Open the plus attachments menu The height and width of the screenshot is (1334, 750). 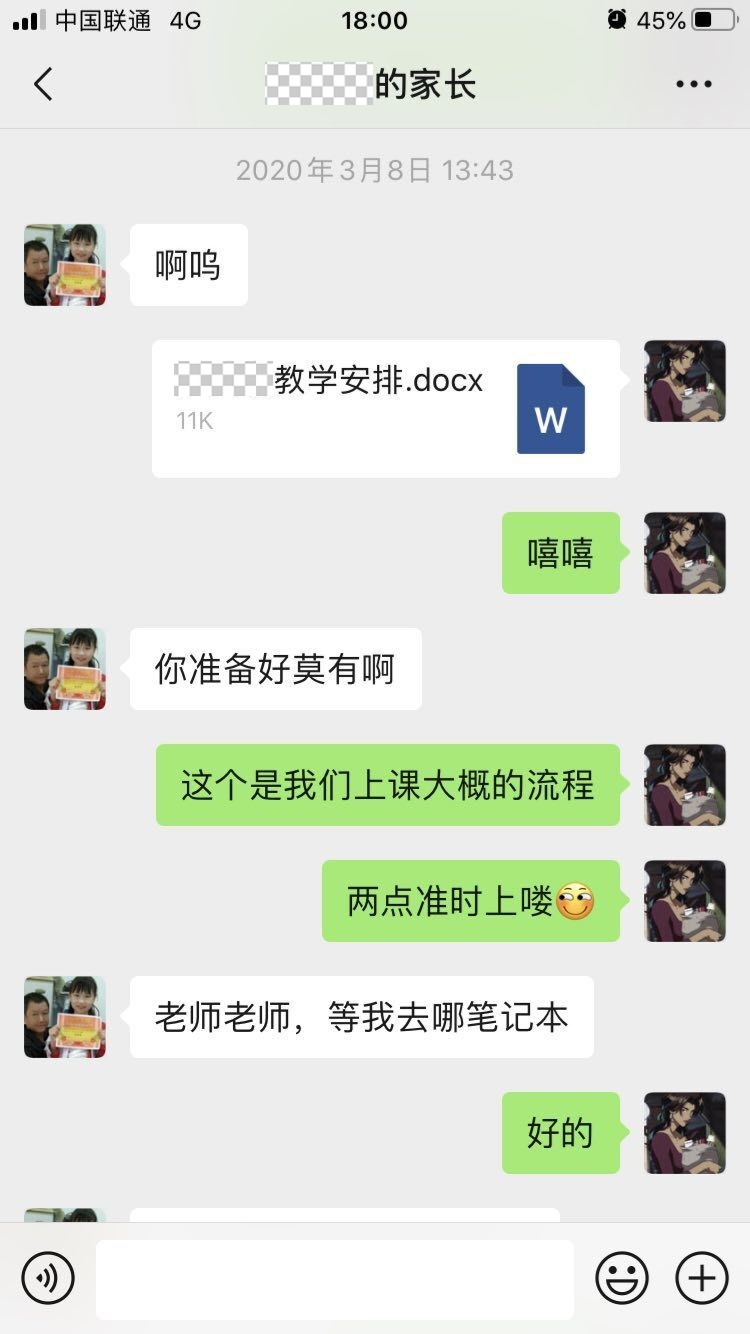click(701, 1278)
